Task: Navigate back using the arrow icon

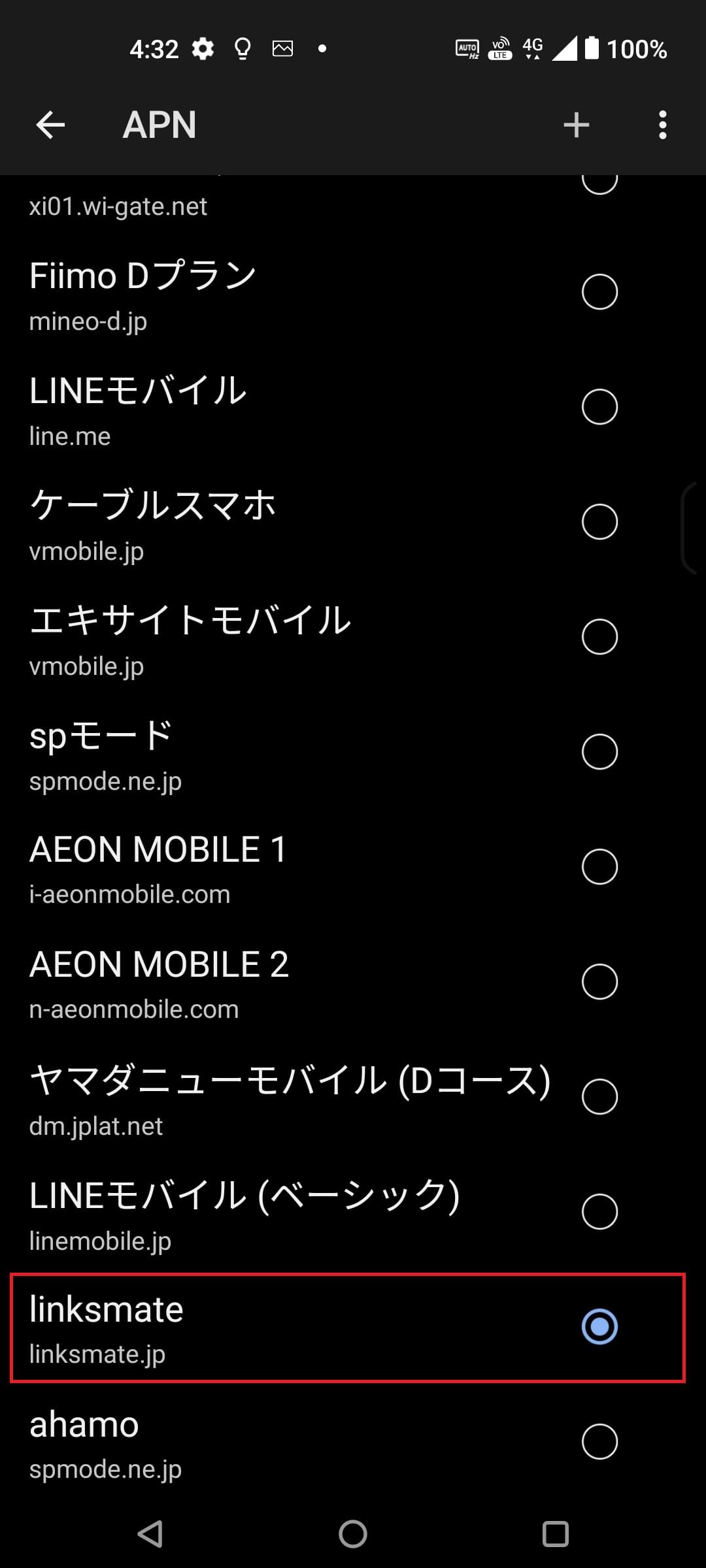Action: 50,125
